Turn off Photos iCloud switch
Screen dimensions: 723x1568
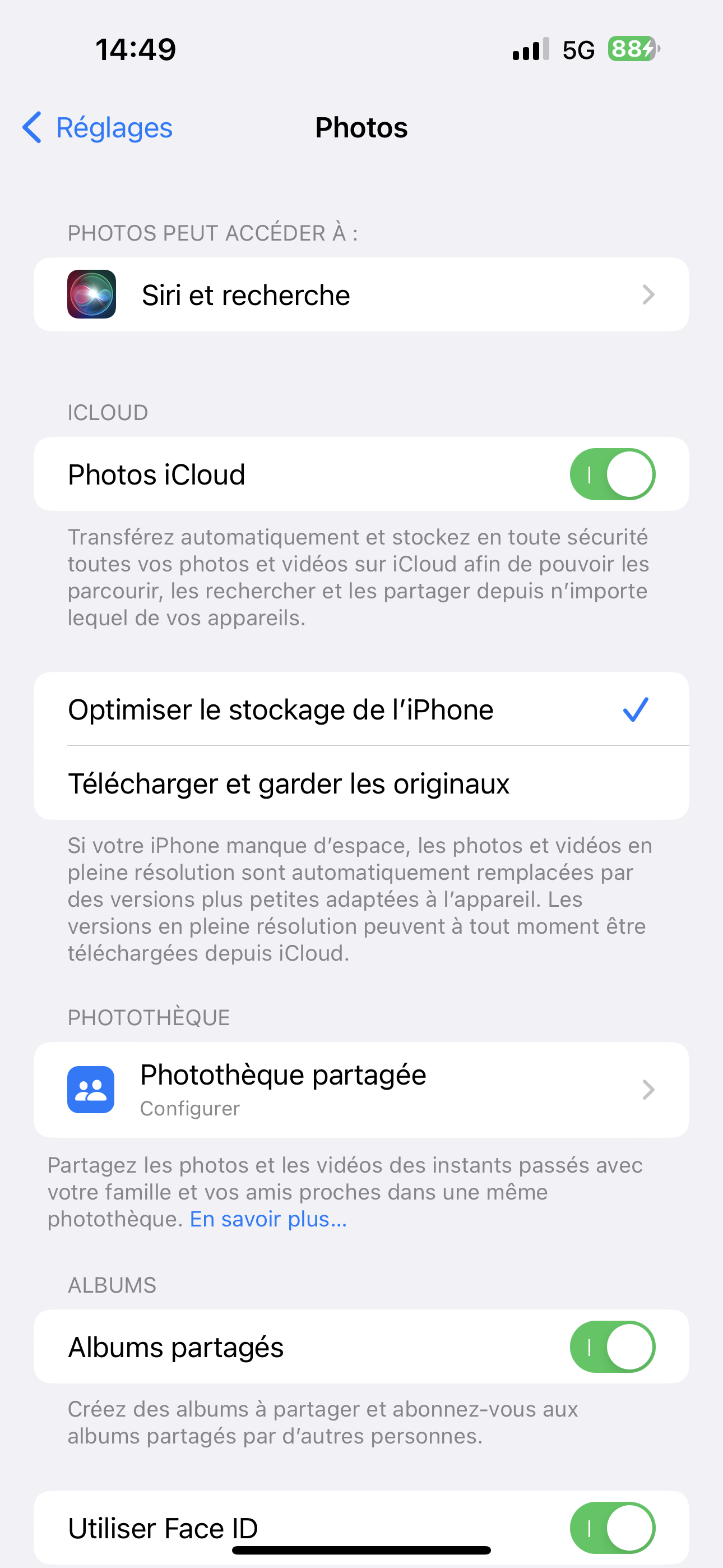(611, 474)
